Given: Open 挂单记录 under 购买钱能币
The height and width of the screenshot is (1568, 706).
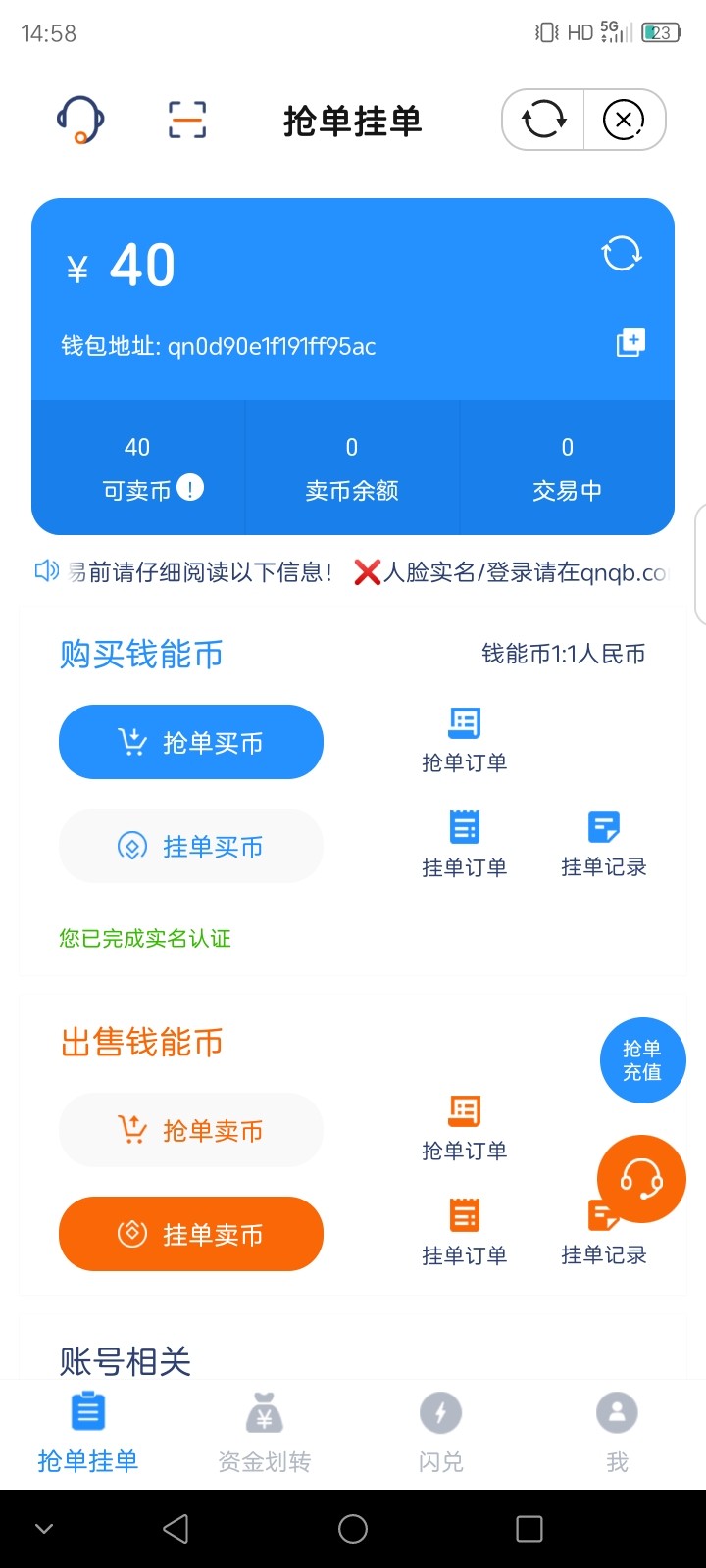Looking at the screenshot, I should tap(603, 844).
